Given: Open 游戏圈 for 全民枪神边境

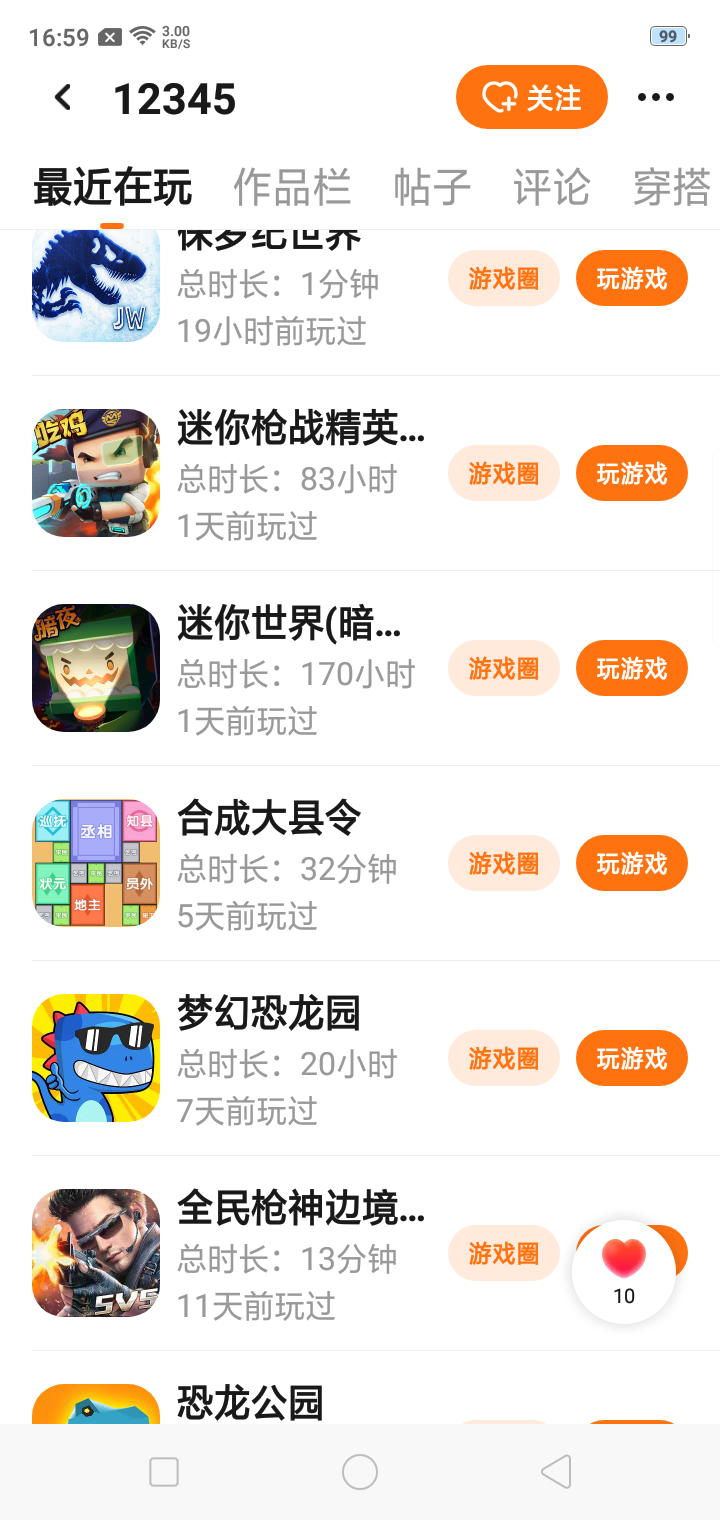Looking at the screenshot, I should click(503, 1253).
